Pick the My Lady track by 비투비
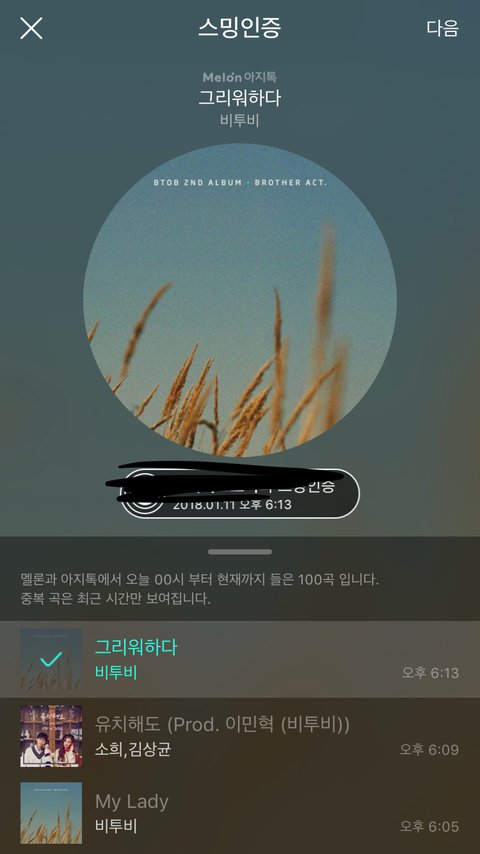The height and width of the screenshot is (854, 480). pyautogui.click(x=240, y=814)
